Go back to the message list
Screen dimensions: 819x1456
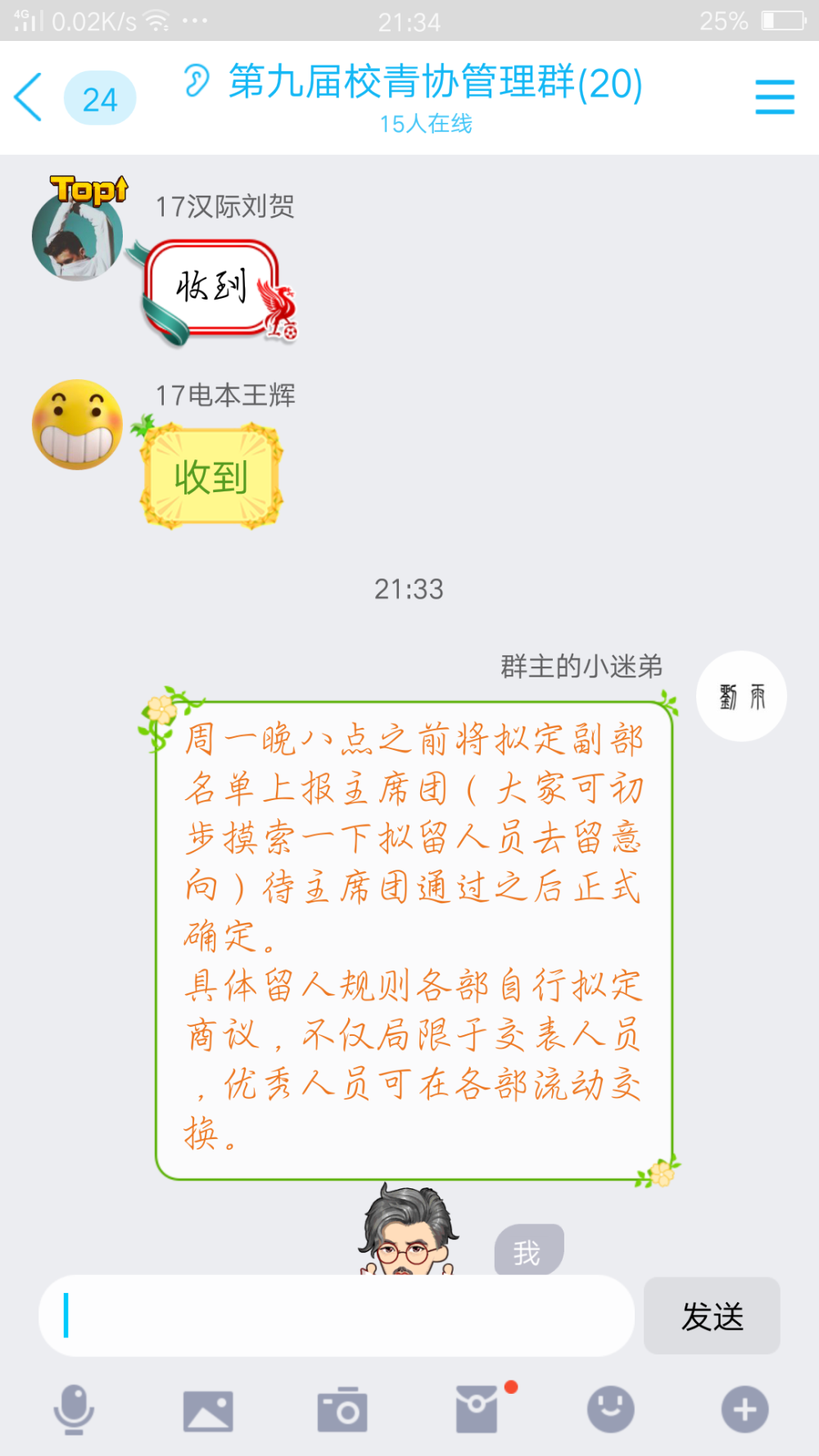(29, 97)
